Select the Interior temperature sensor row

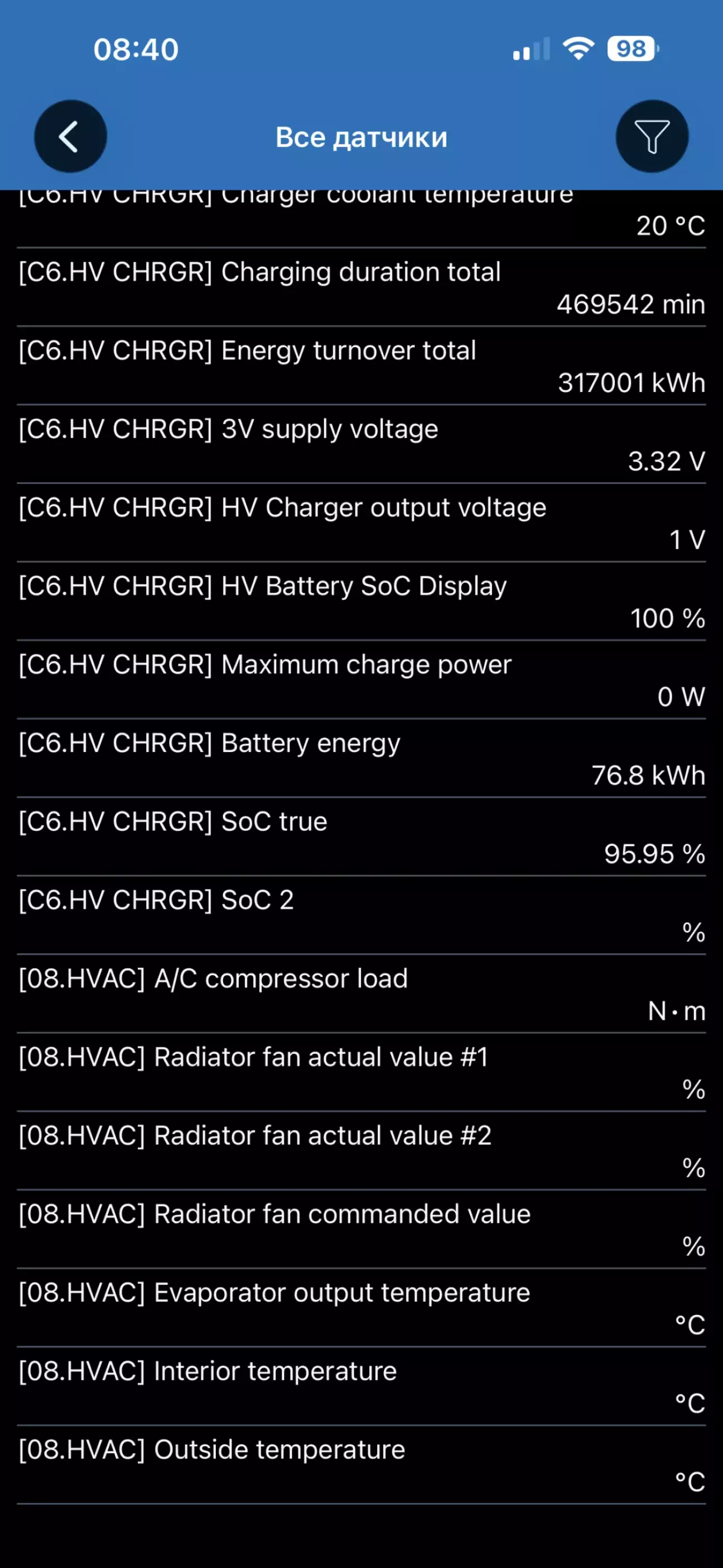point(361,1387)
